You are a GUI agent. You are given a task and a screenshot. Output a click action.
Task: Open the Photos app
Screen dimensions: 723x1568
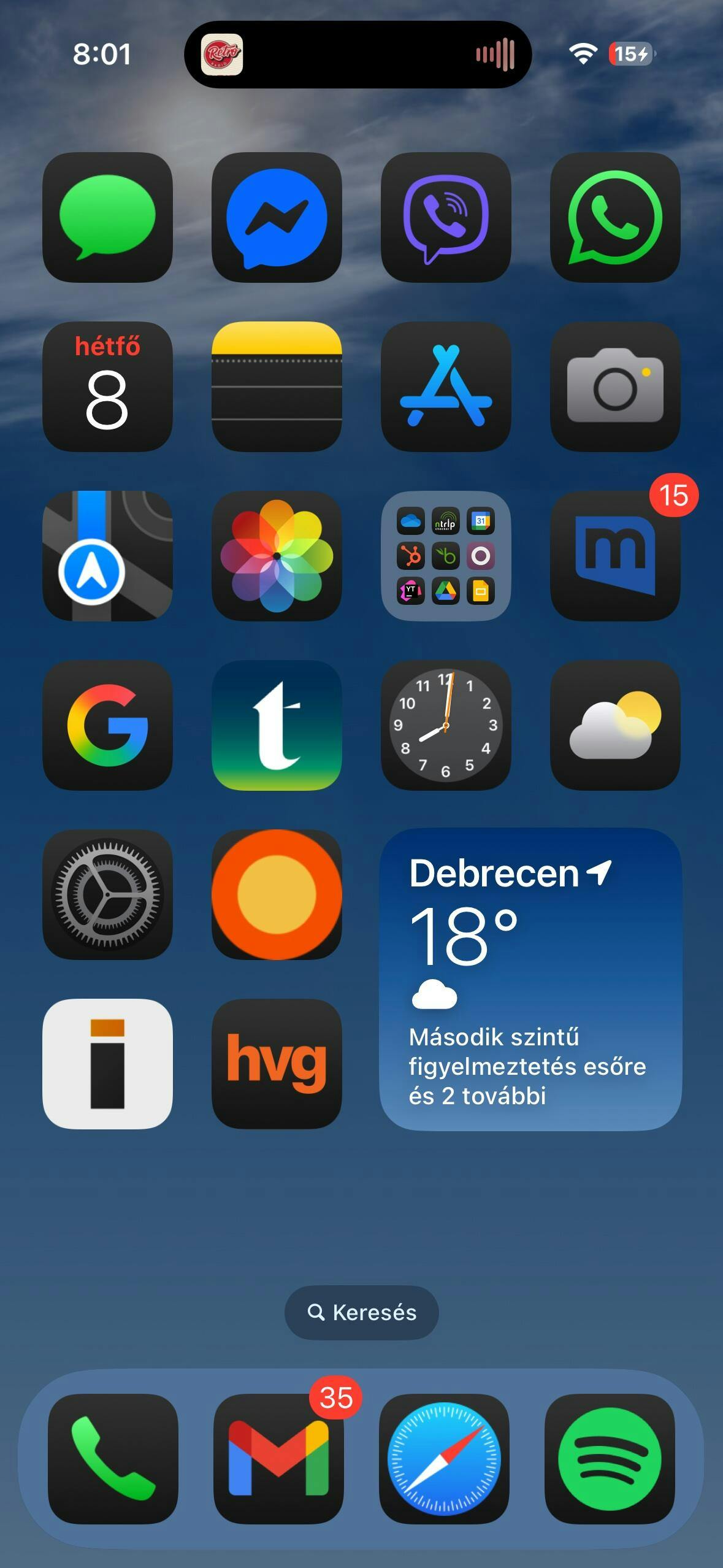[277, 556]
